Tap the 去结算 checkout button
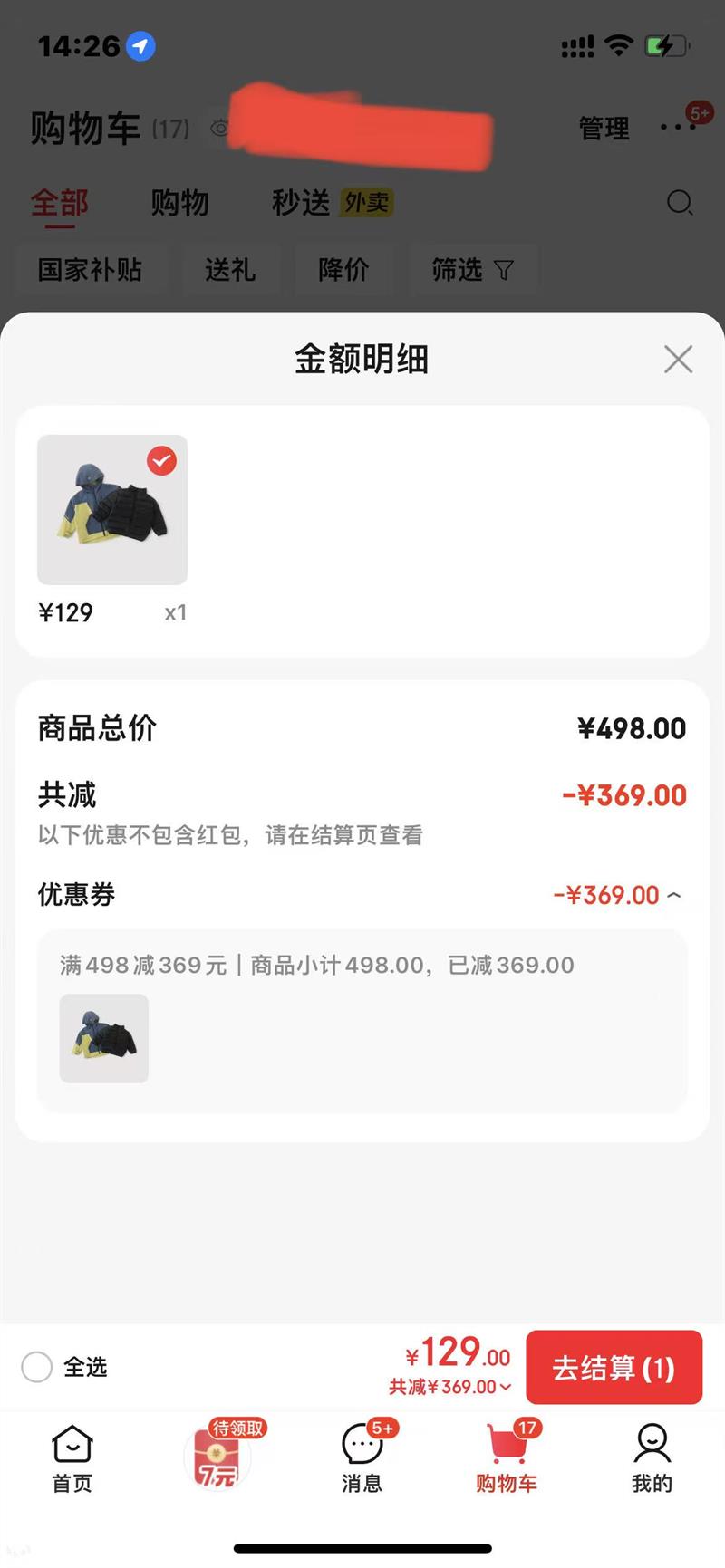This screenshot has width=725, height=1568. 614,1367
